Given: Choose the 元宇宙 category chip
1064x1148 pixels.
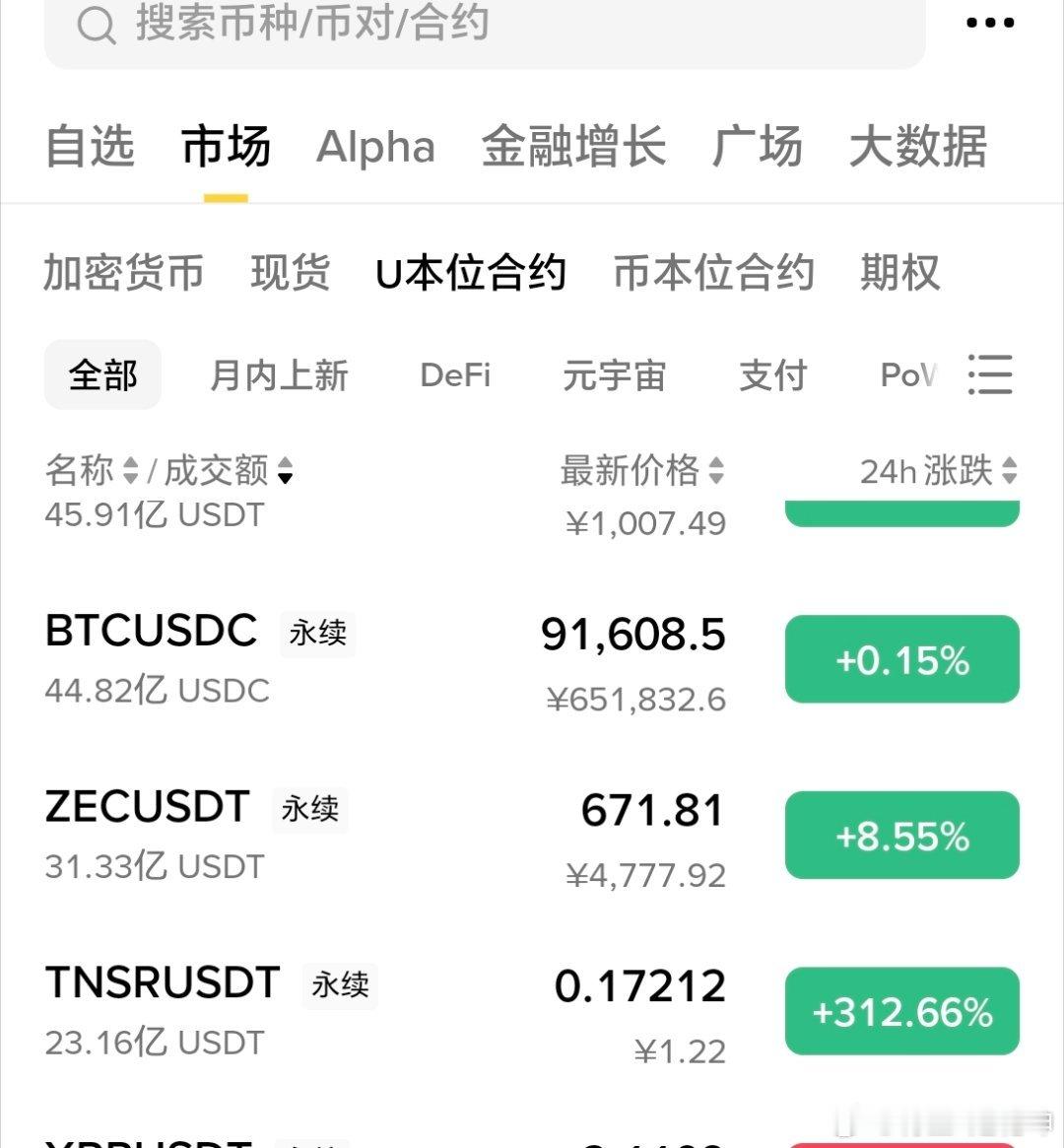Looking at the screenshot, I should (614, 375).
